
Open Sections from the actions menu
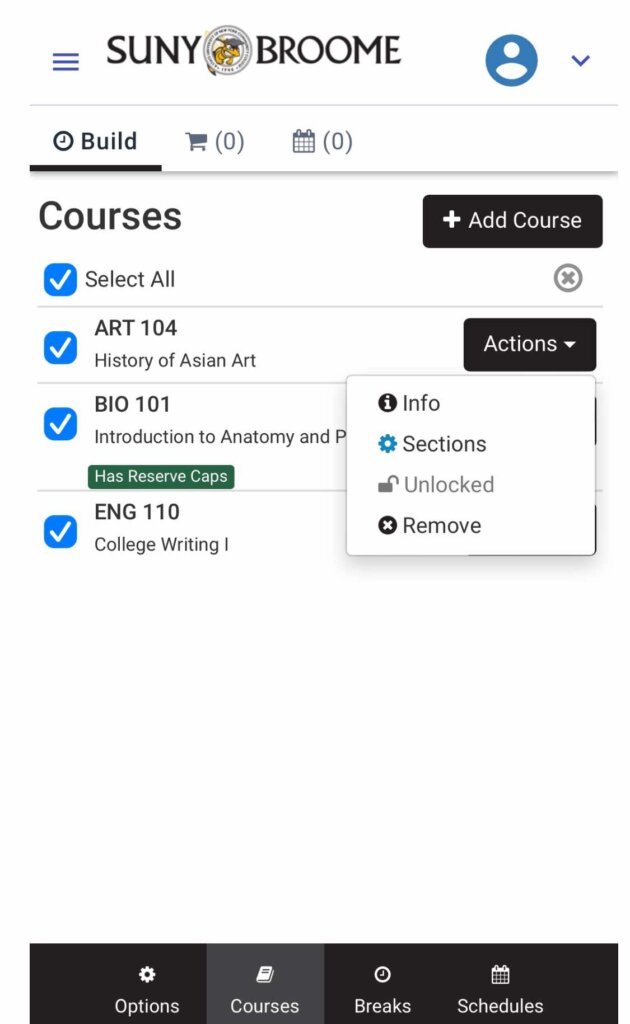[432, 444]
